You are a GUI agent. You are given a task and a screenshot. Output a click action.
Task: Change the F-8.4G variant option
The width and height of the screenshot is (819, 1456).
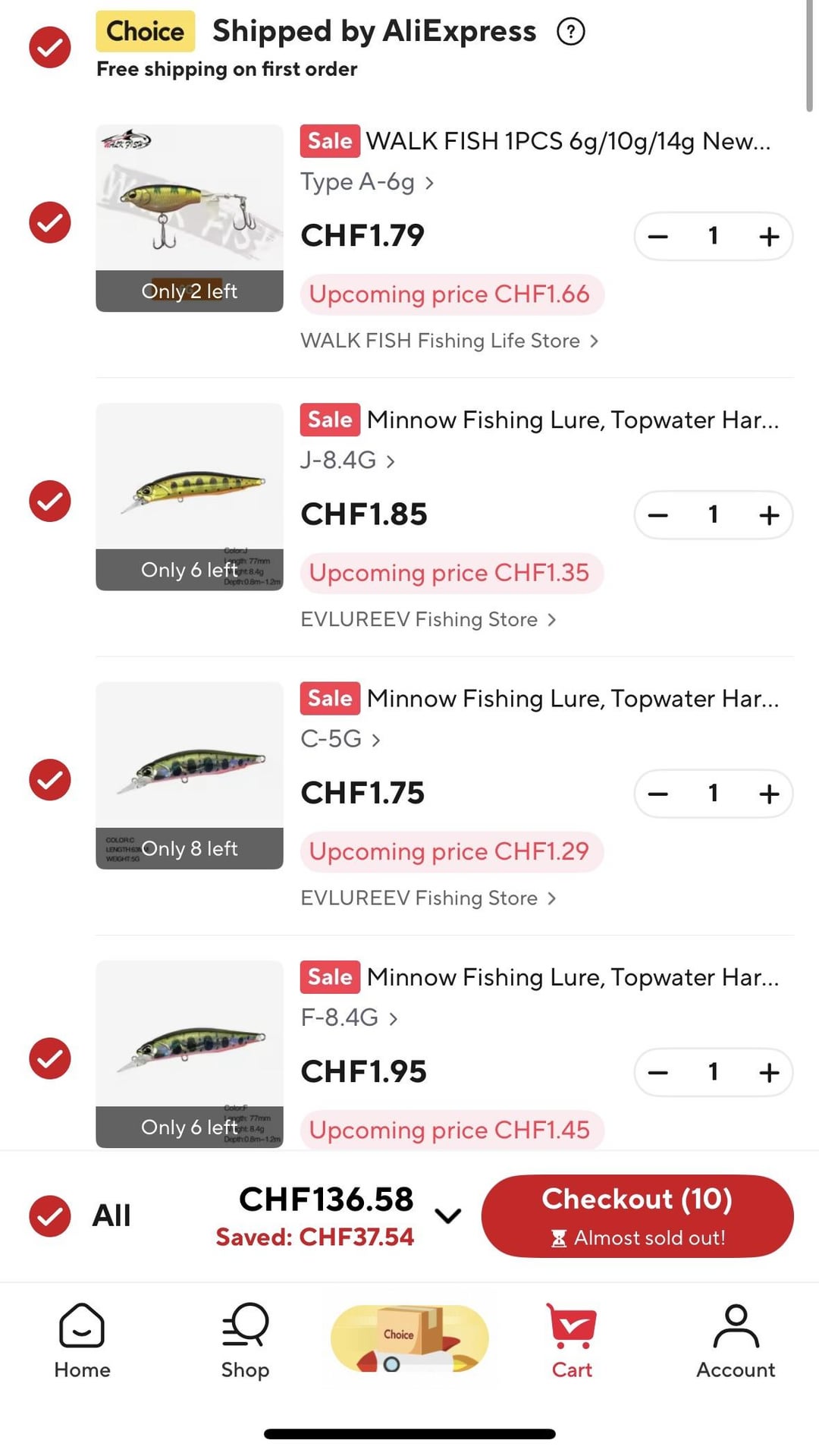[349, 1017]
